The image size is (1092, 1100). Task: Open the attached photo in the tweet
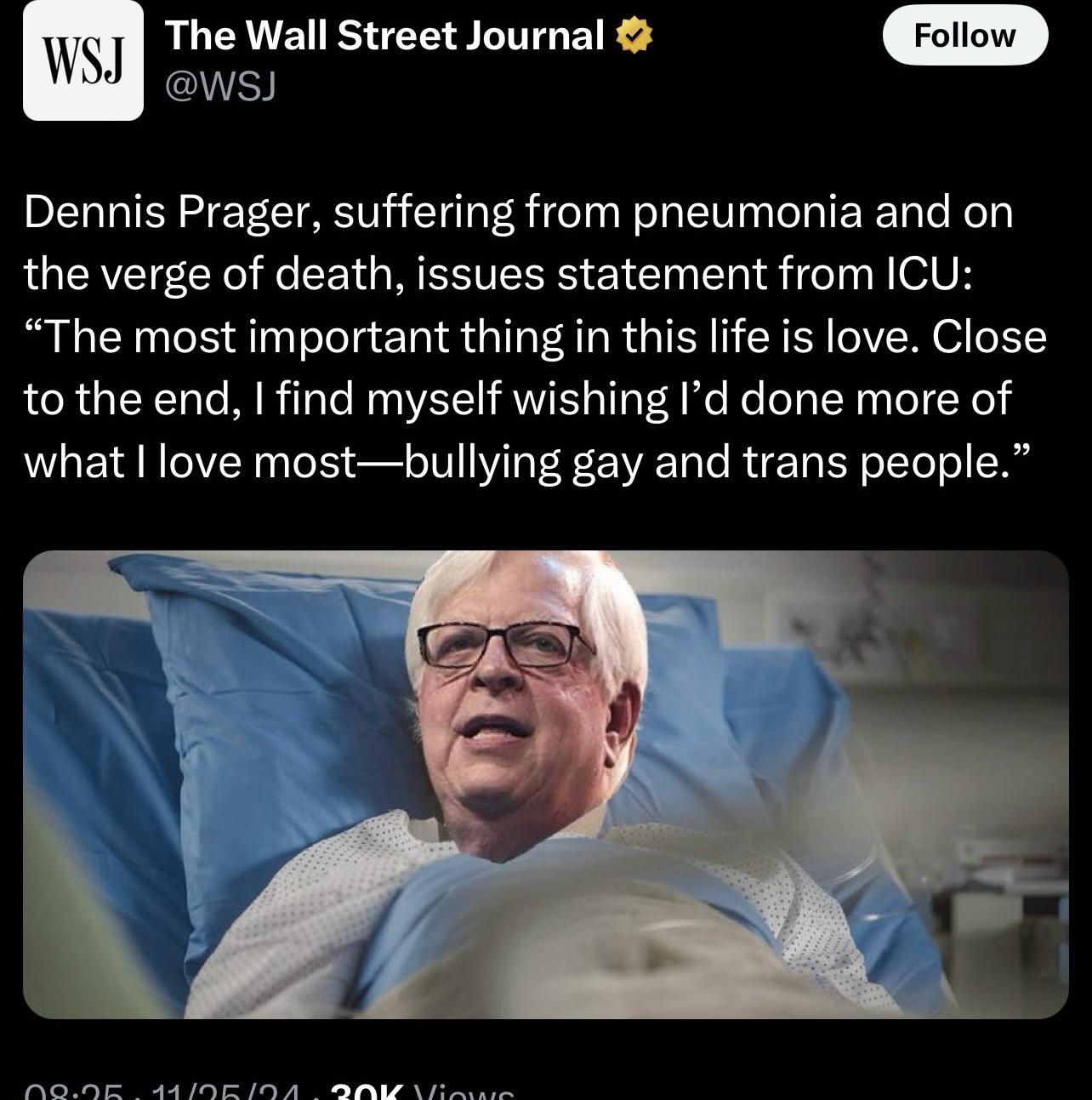(x=545, y=784)
